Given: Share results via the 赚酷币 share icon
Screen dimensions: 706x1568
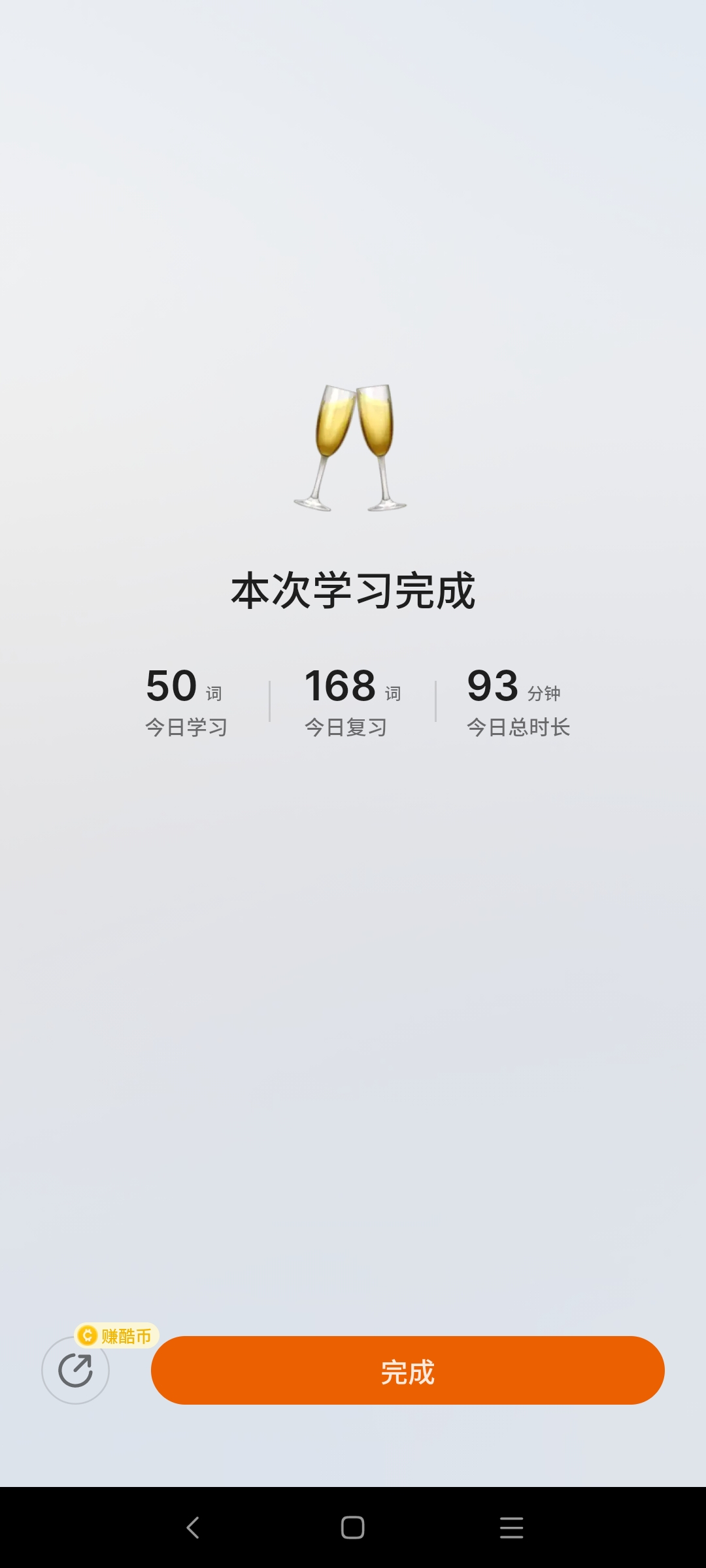Looking at the screenshot, I should pyautogui.click(x=75, y=1370).
